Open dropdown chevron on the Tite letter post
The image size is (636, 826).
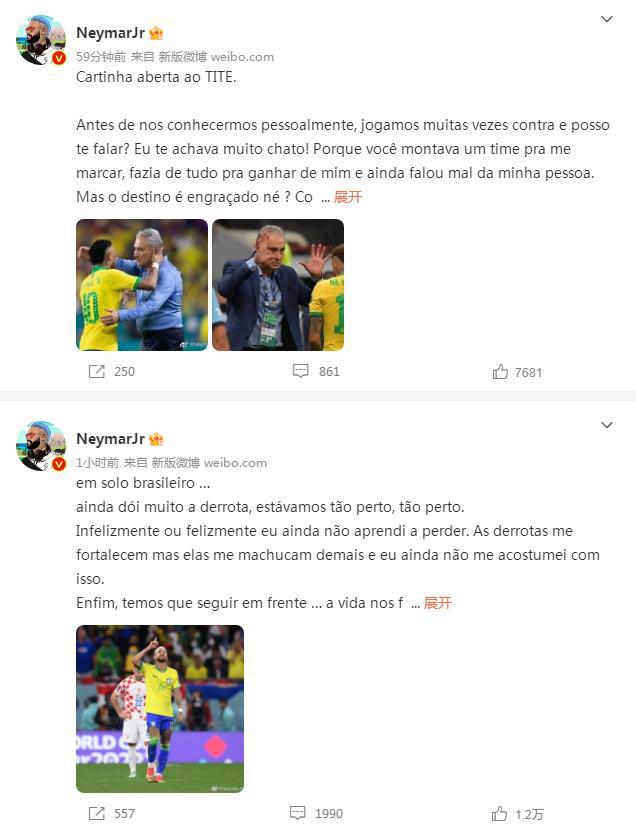pyautogui.click(x=606, y=19)
